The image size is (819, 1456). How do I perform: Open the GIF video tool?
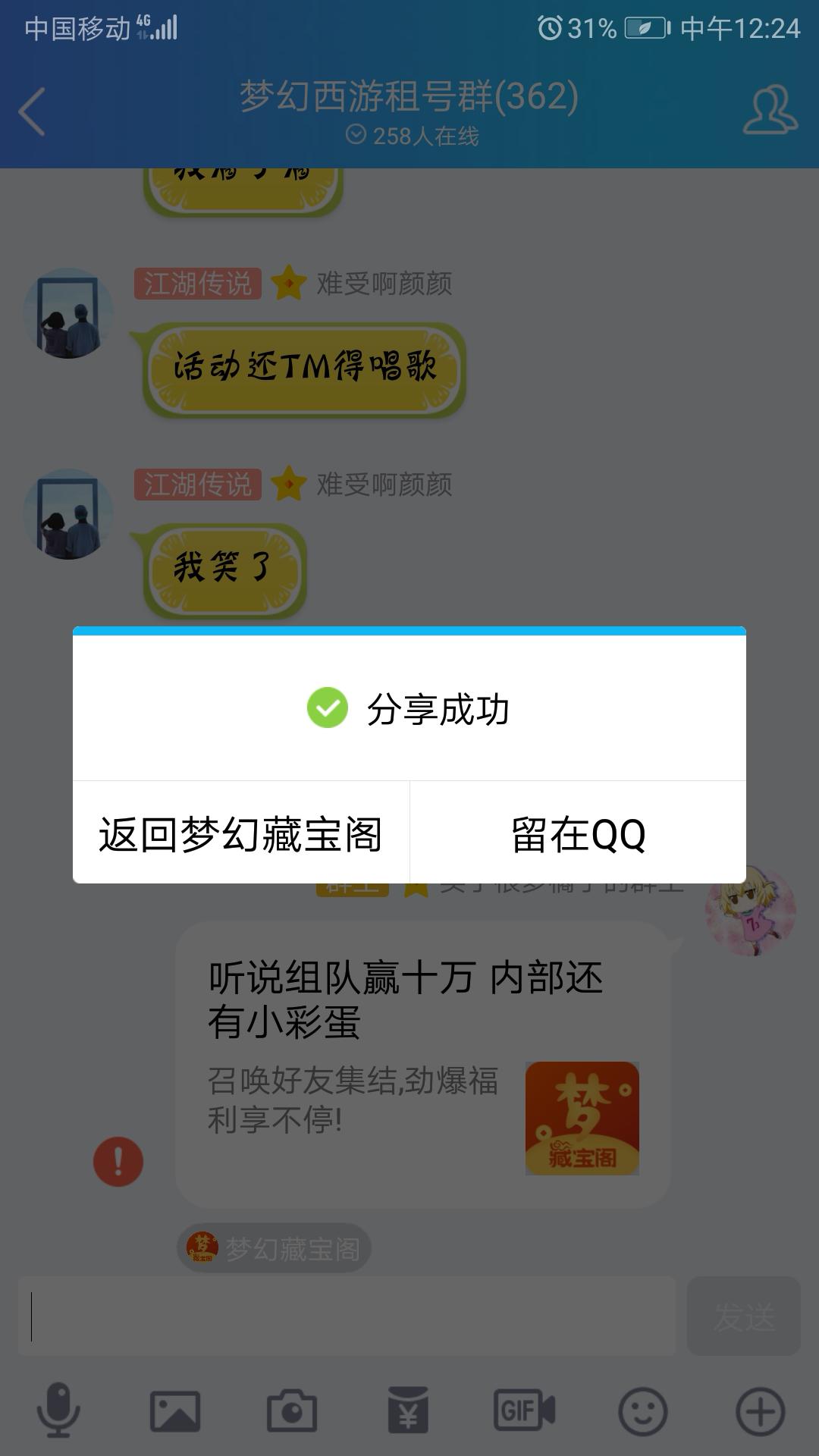[x=525, y=1411]
